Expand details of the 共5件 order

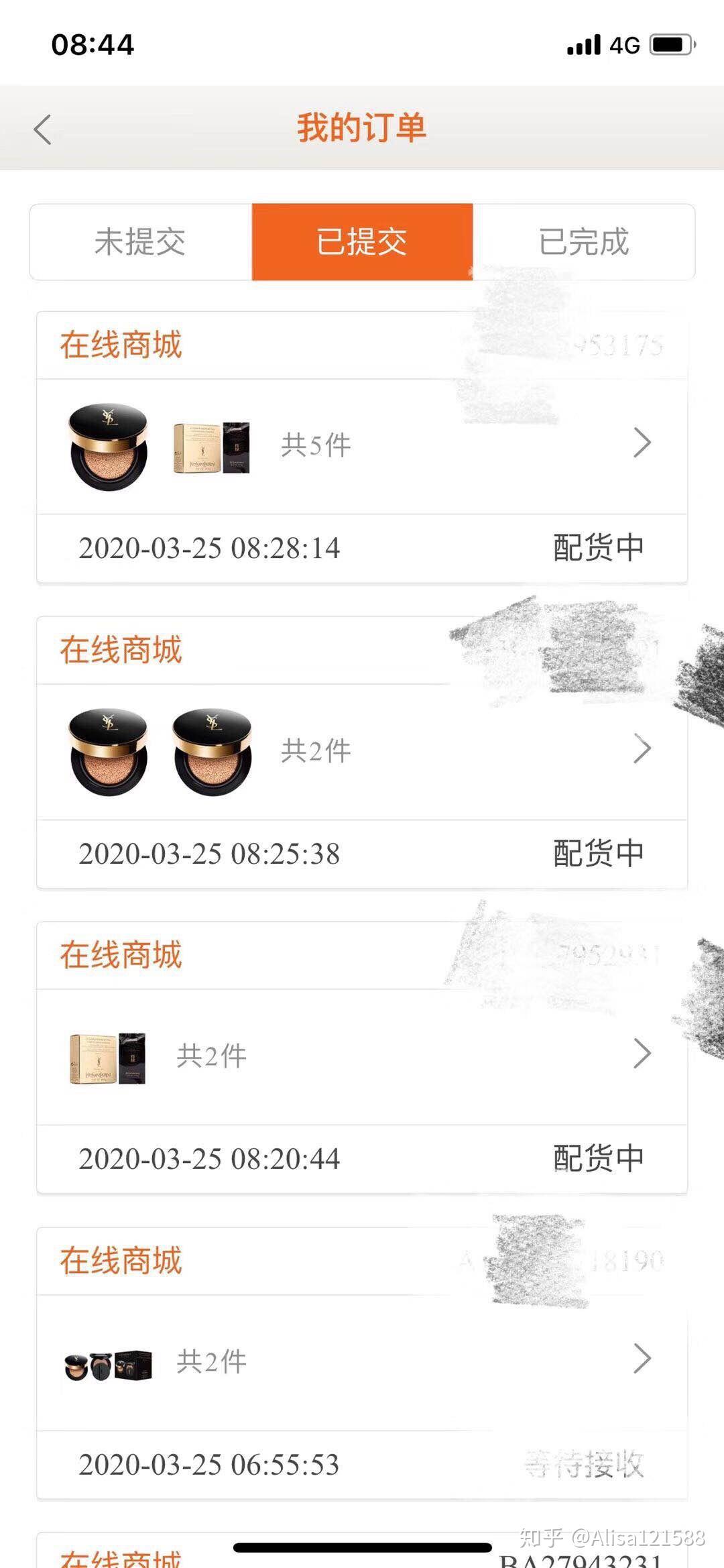point(642,443)
